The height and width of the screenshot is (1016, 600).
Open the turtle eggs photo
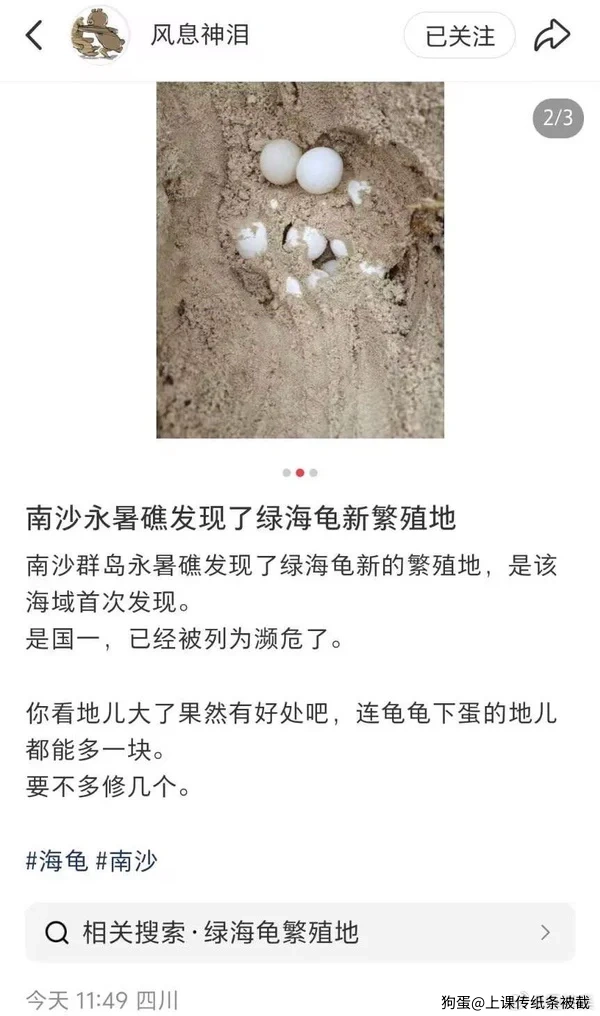click(300, 260)
